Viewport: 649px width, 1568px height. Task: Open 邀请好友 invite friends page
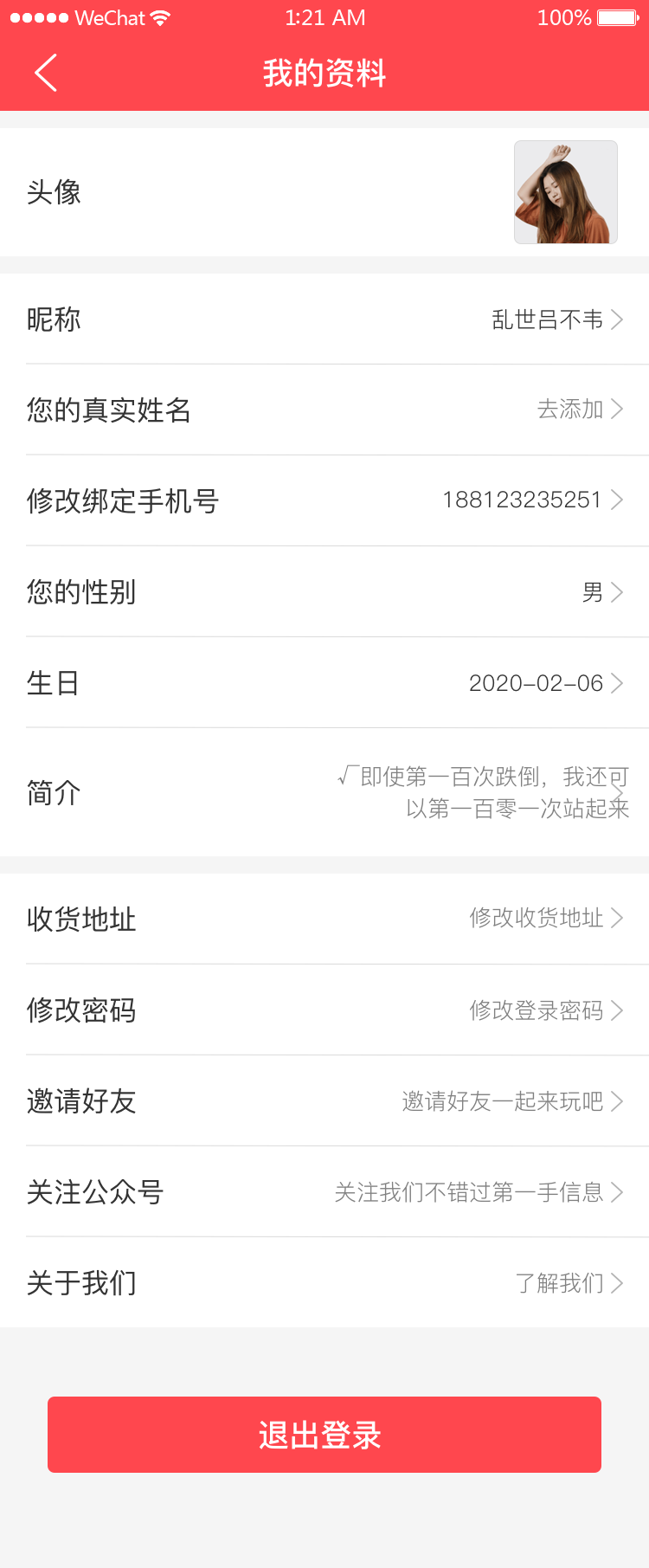324,1101
